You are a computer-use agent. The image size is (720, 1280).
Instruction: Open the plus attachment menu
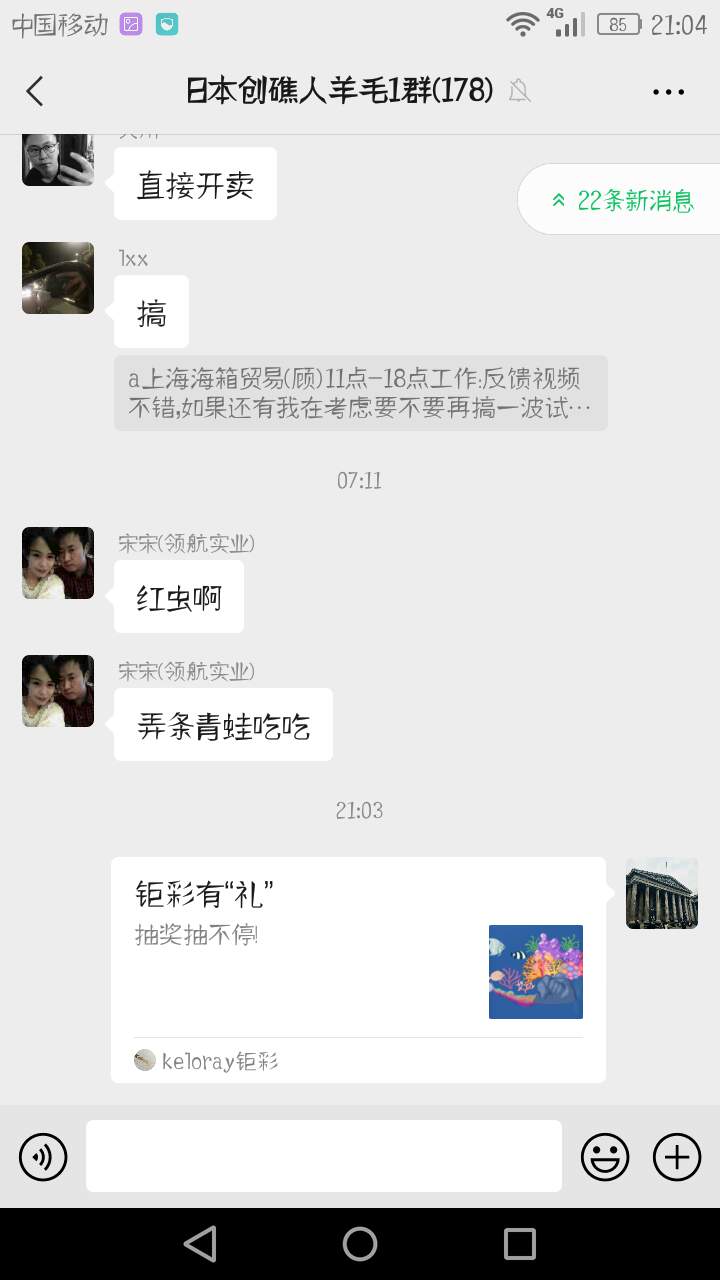pos(677,1158)
